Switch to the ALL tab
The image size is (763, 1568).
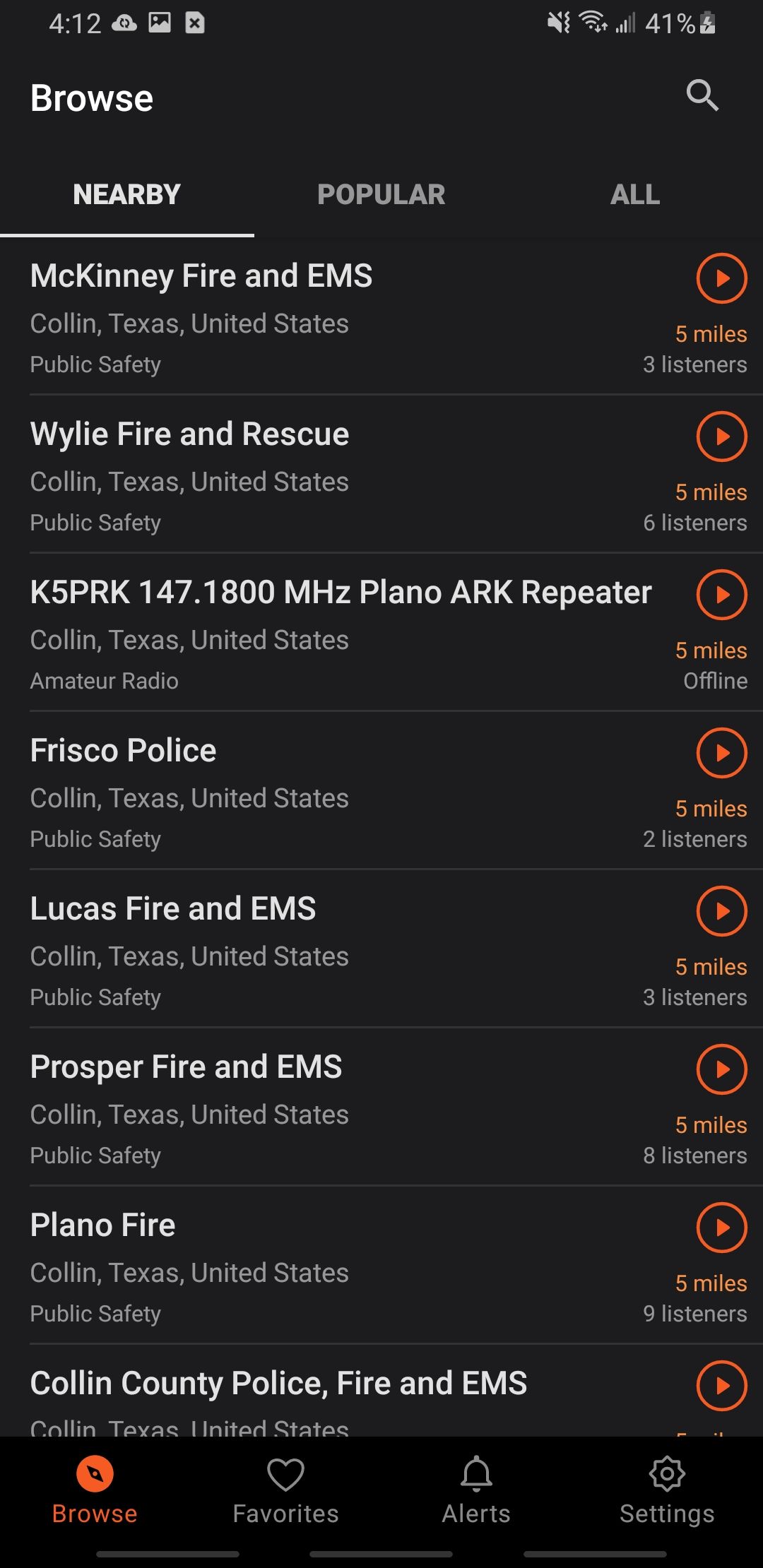coord(634,194)
